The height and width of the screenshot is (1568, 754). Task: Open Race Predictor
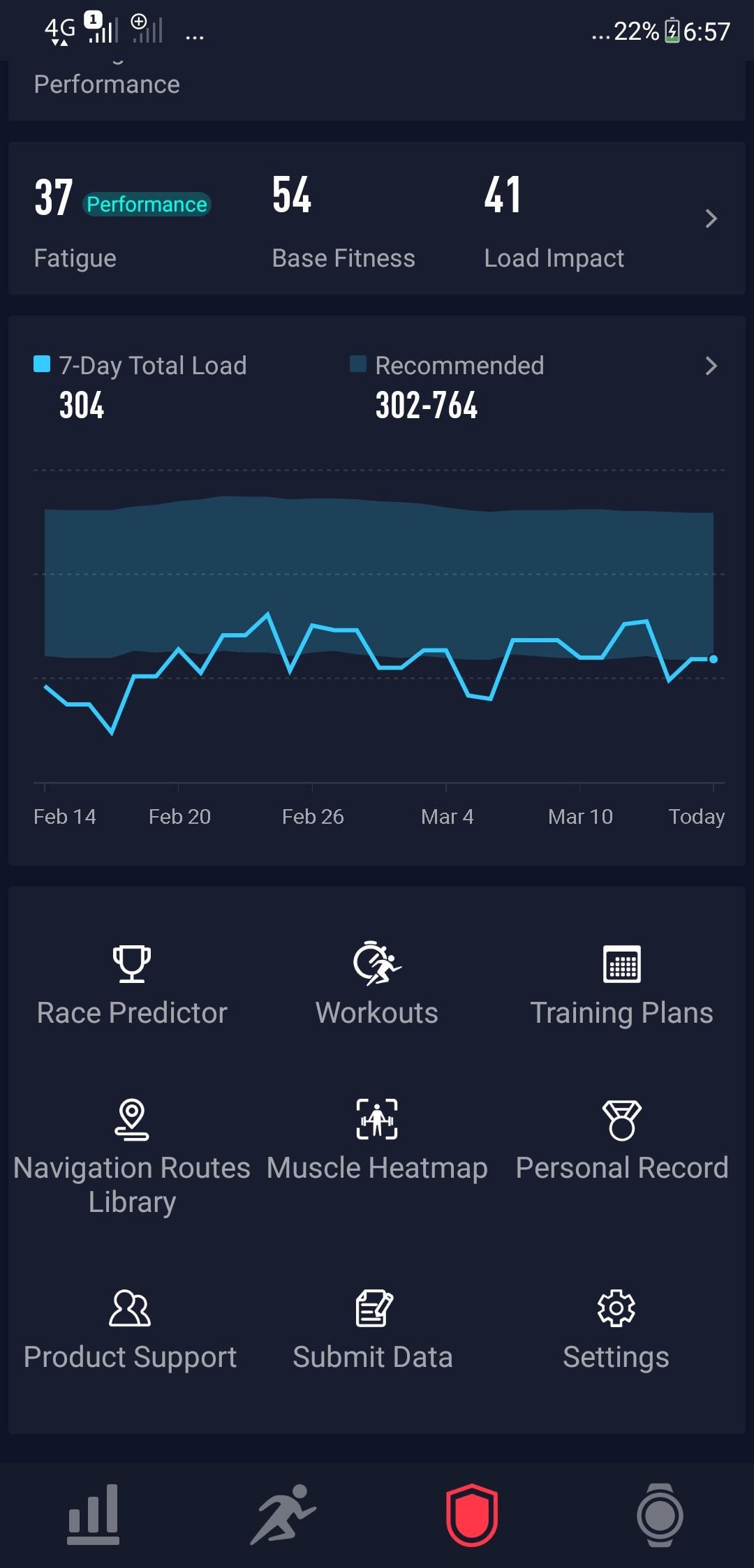(132, 984)
